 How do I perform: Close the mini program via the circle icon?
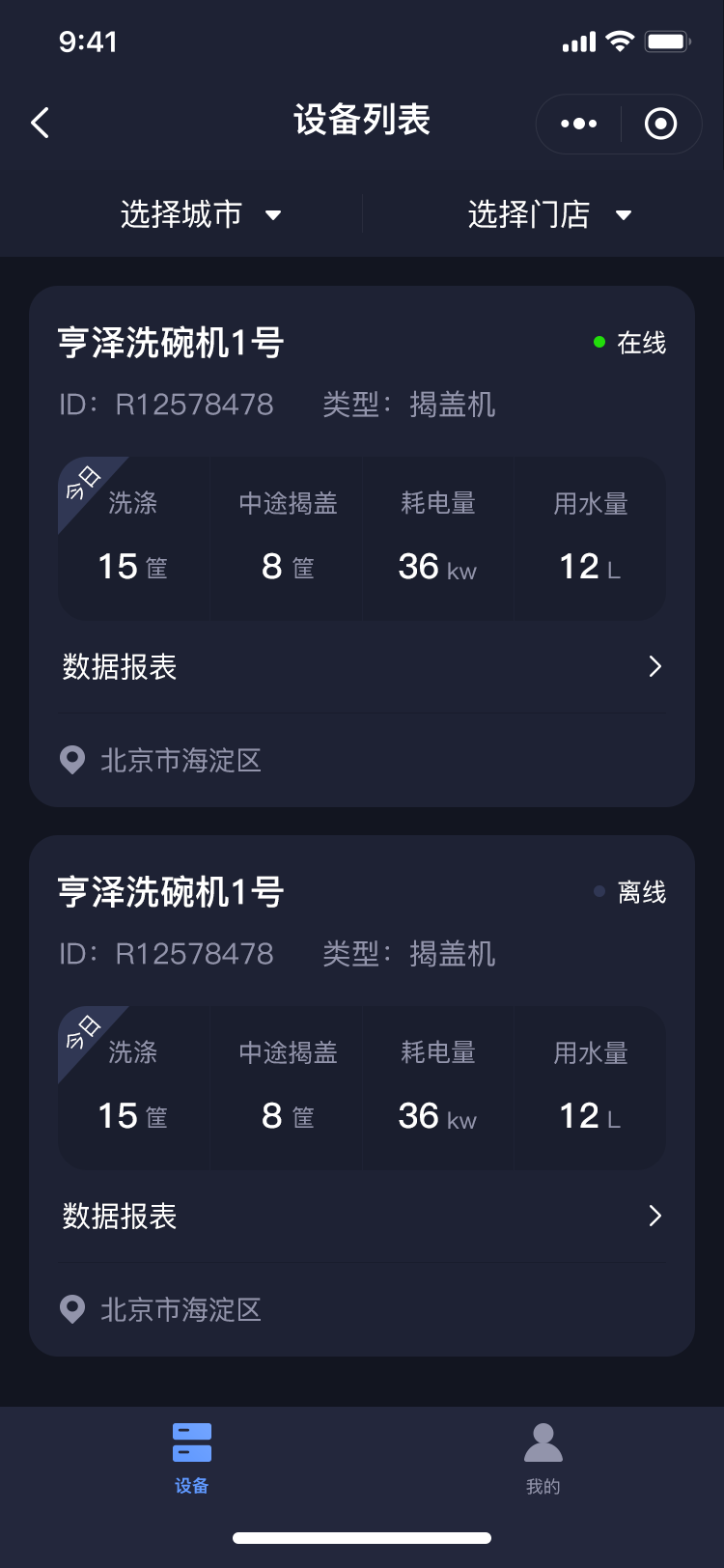point(660,124)
